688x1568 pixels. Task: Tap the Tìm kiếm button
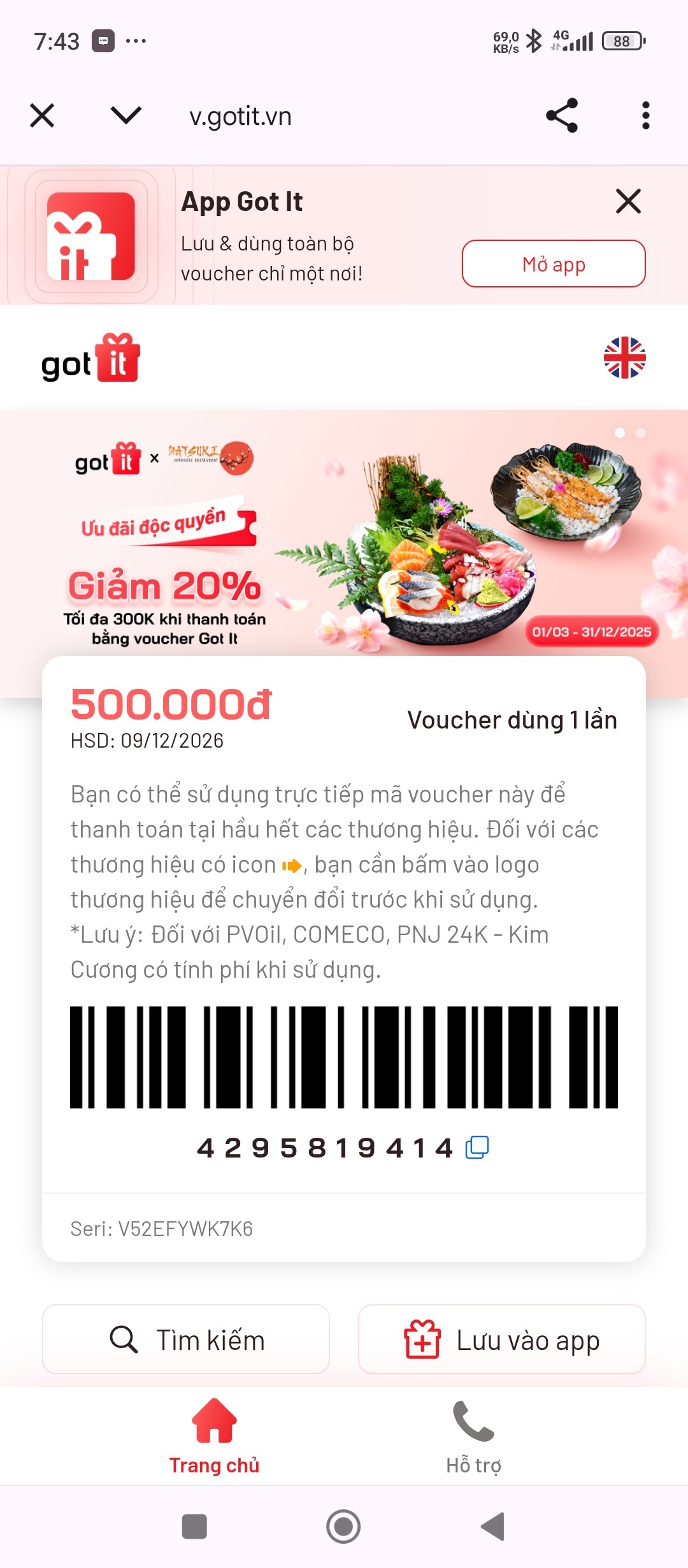tap(186, 1339)
